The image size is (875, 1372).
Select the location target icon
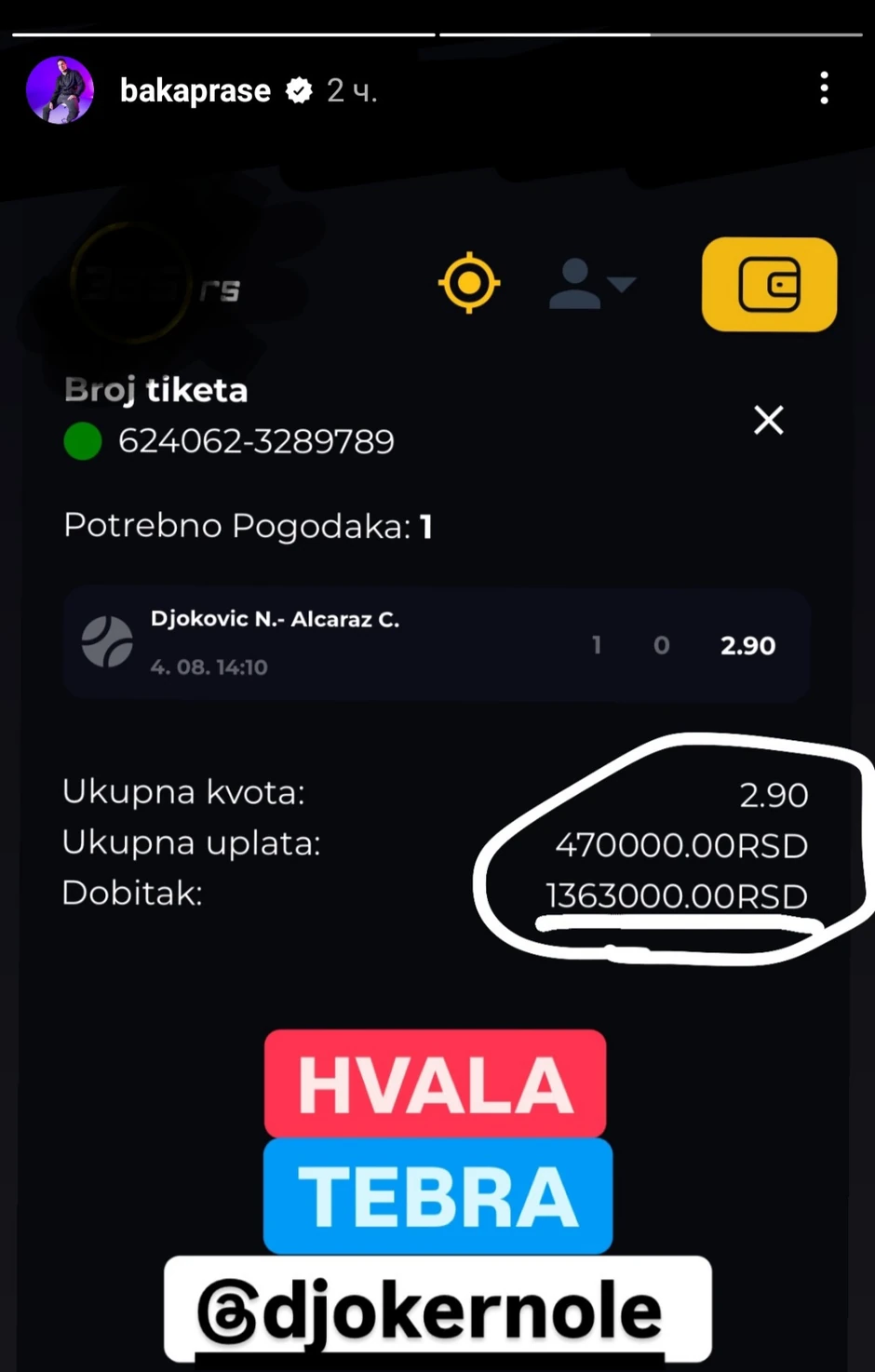click(469, 283)
